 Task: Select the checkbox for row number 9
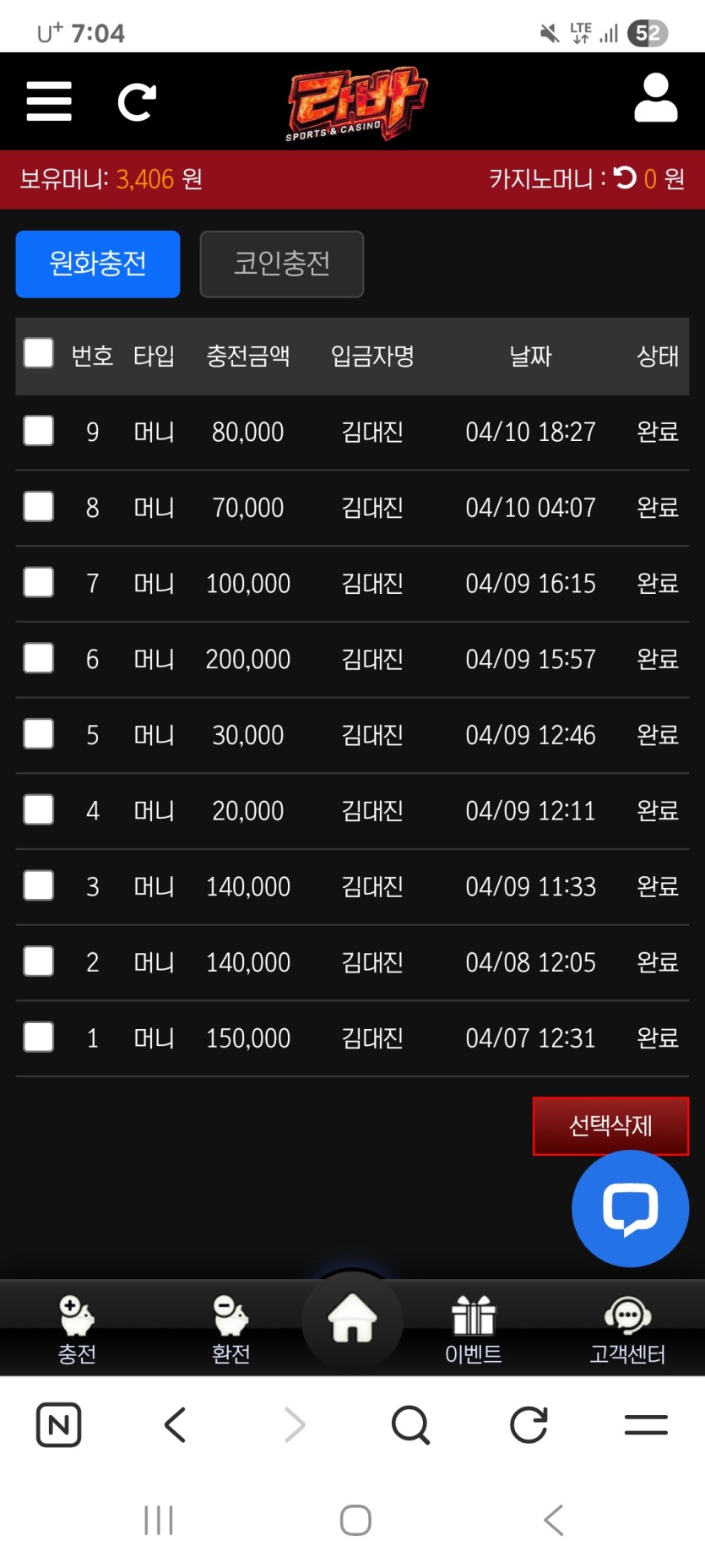tap(39, 431)
